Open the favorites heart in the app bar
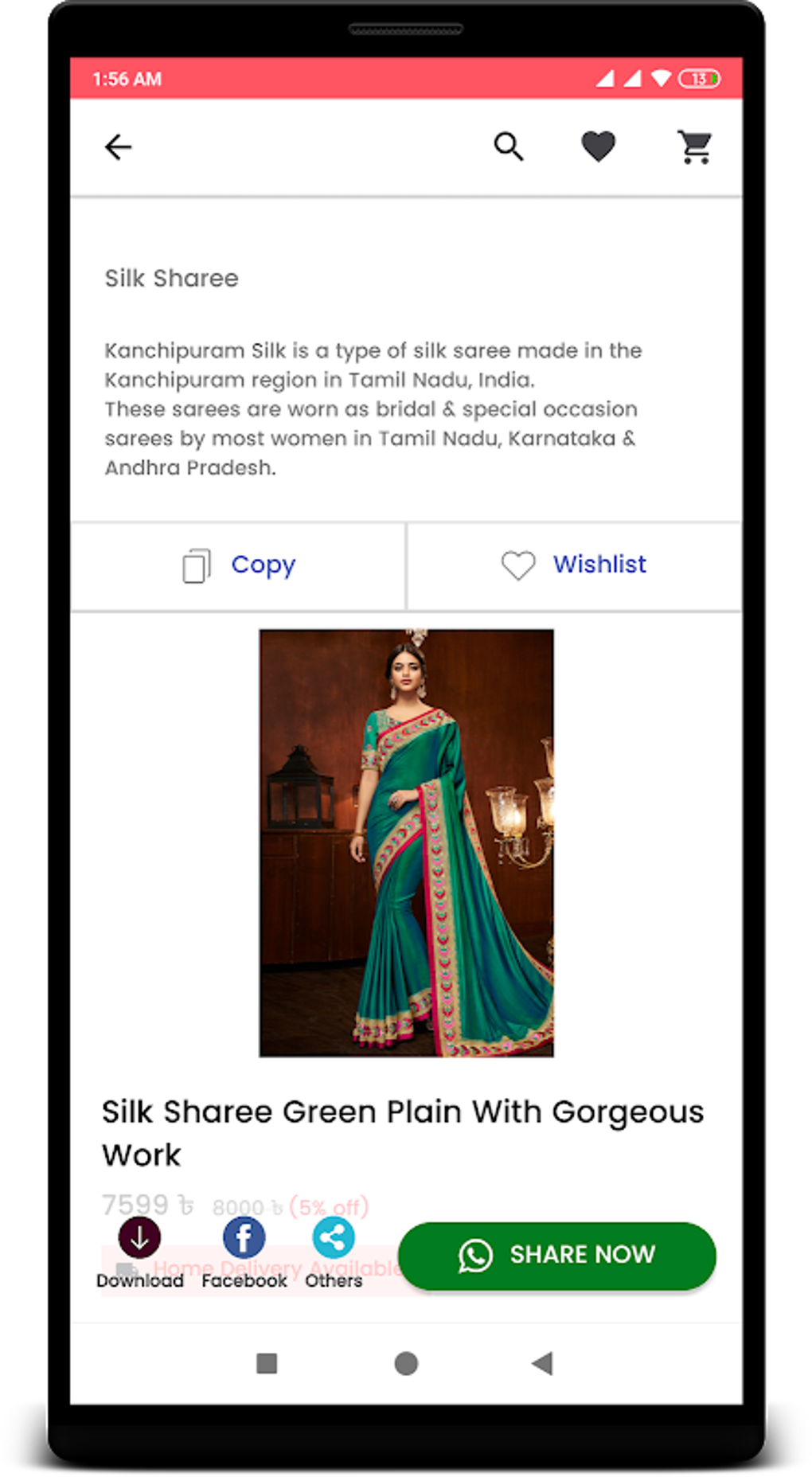The width and height of the screenshot is (812, 1477). click(598, 147)
